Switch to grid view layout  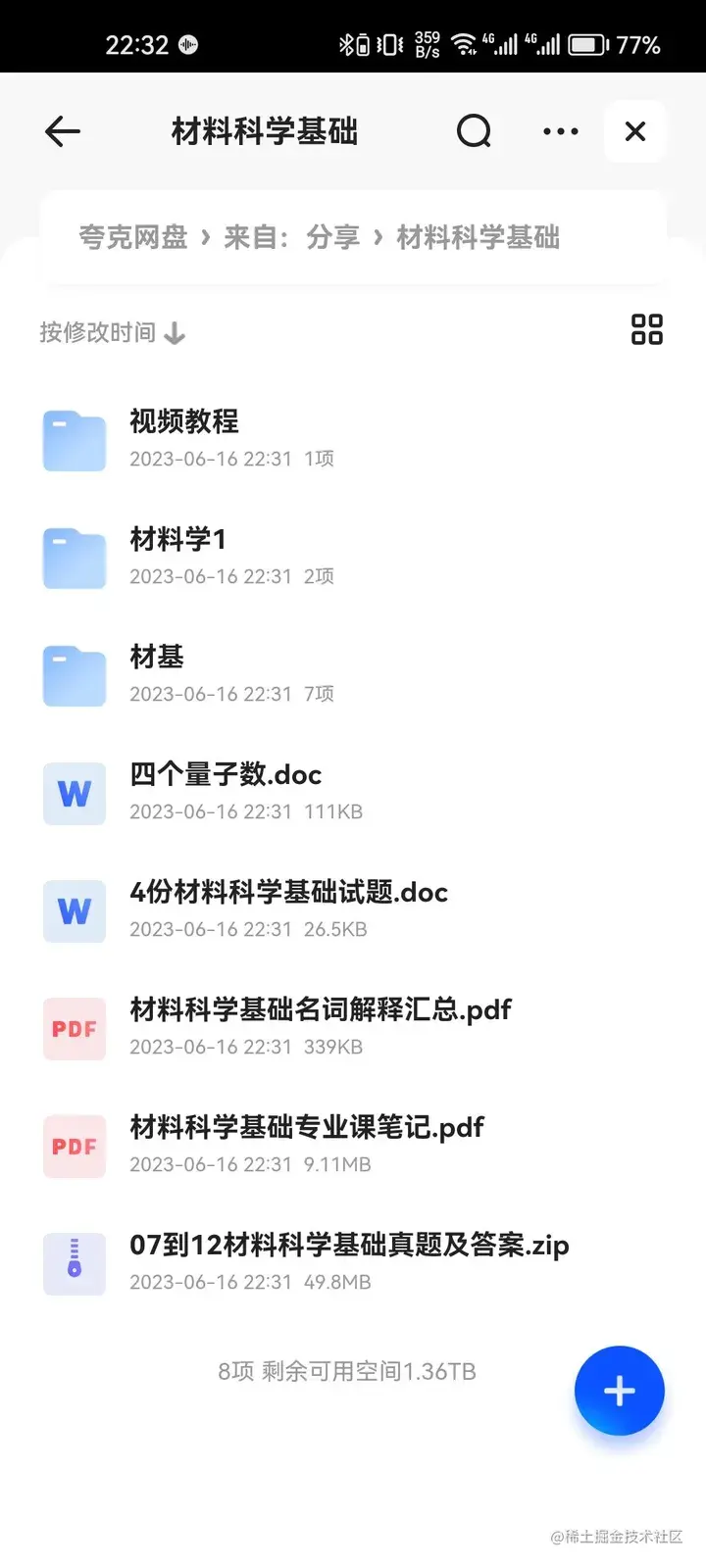pyautogui.click(x=646, y=329)
